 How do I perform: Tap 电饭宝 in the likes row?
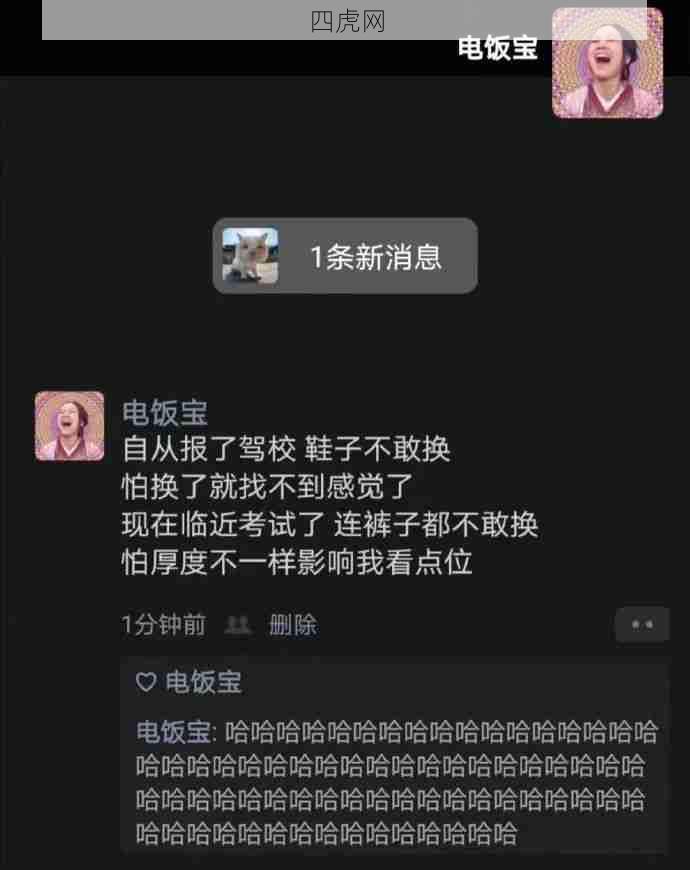click(x=203, y=683)
